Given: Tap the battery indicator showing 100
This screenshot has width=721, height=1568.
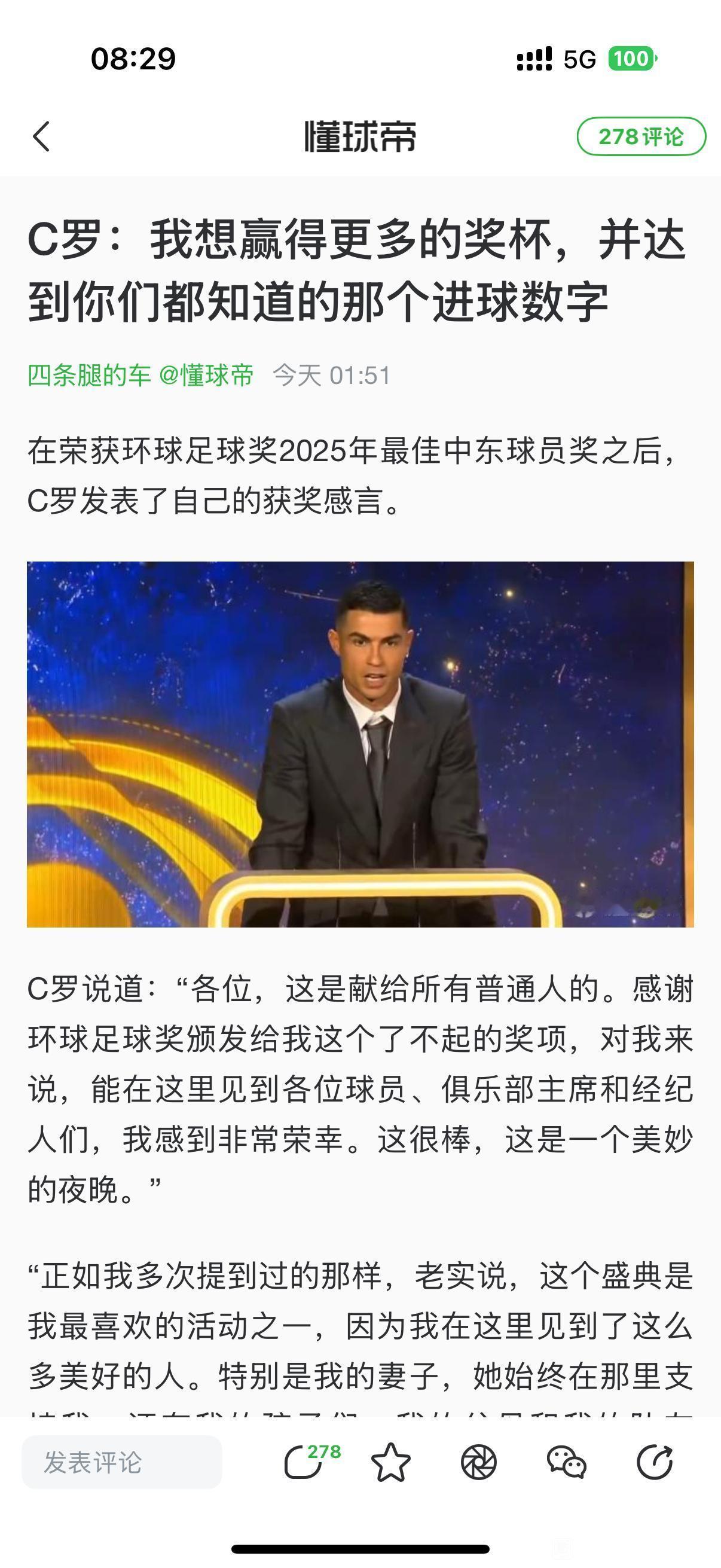Looking at the screenshot, I should (631, 59).
